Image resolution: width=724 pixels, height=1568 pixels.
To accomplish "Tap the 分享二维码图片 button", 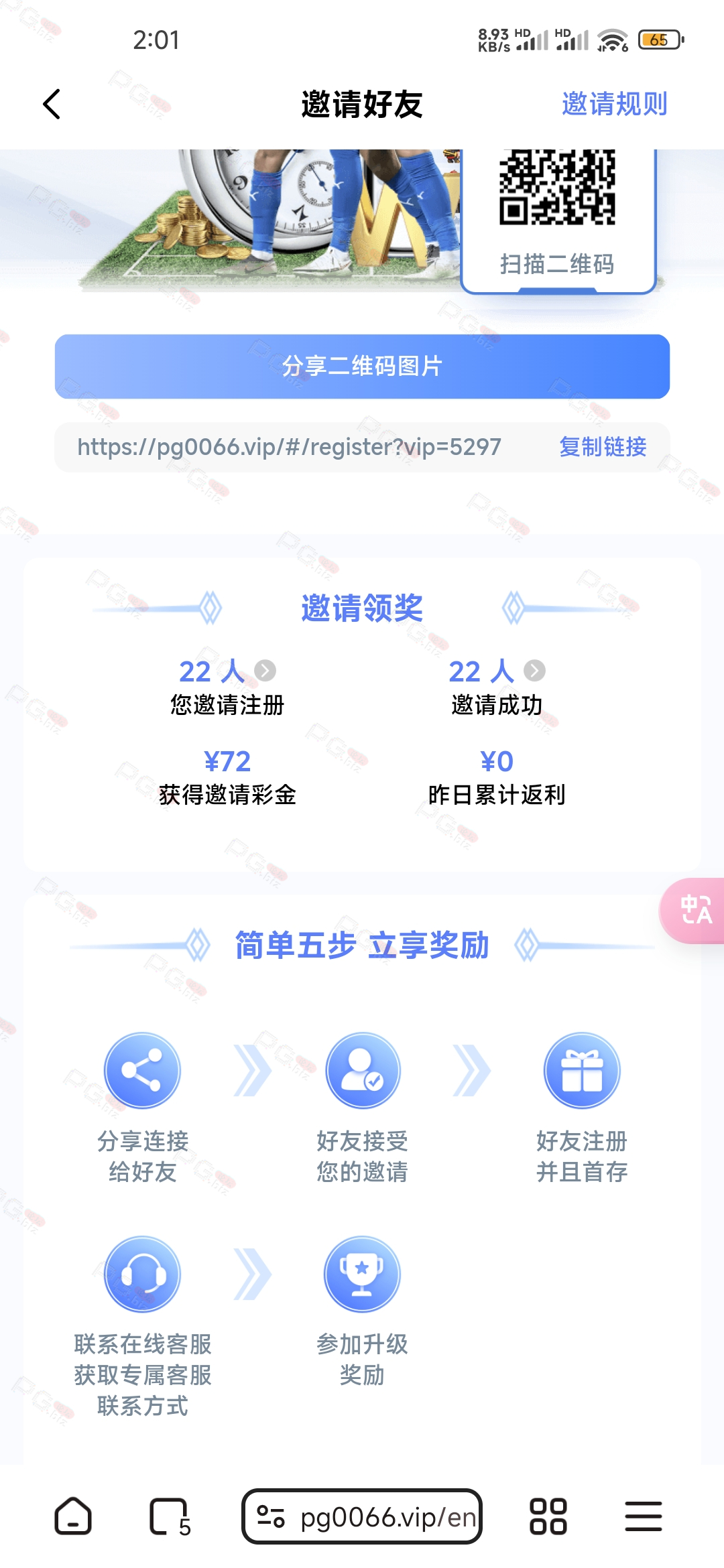I will (x=362, y=367).
